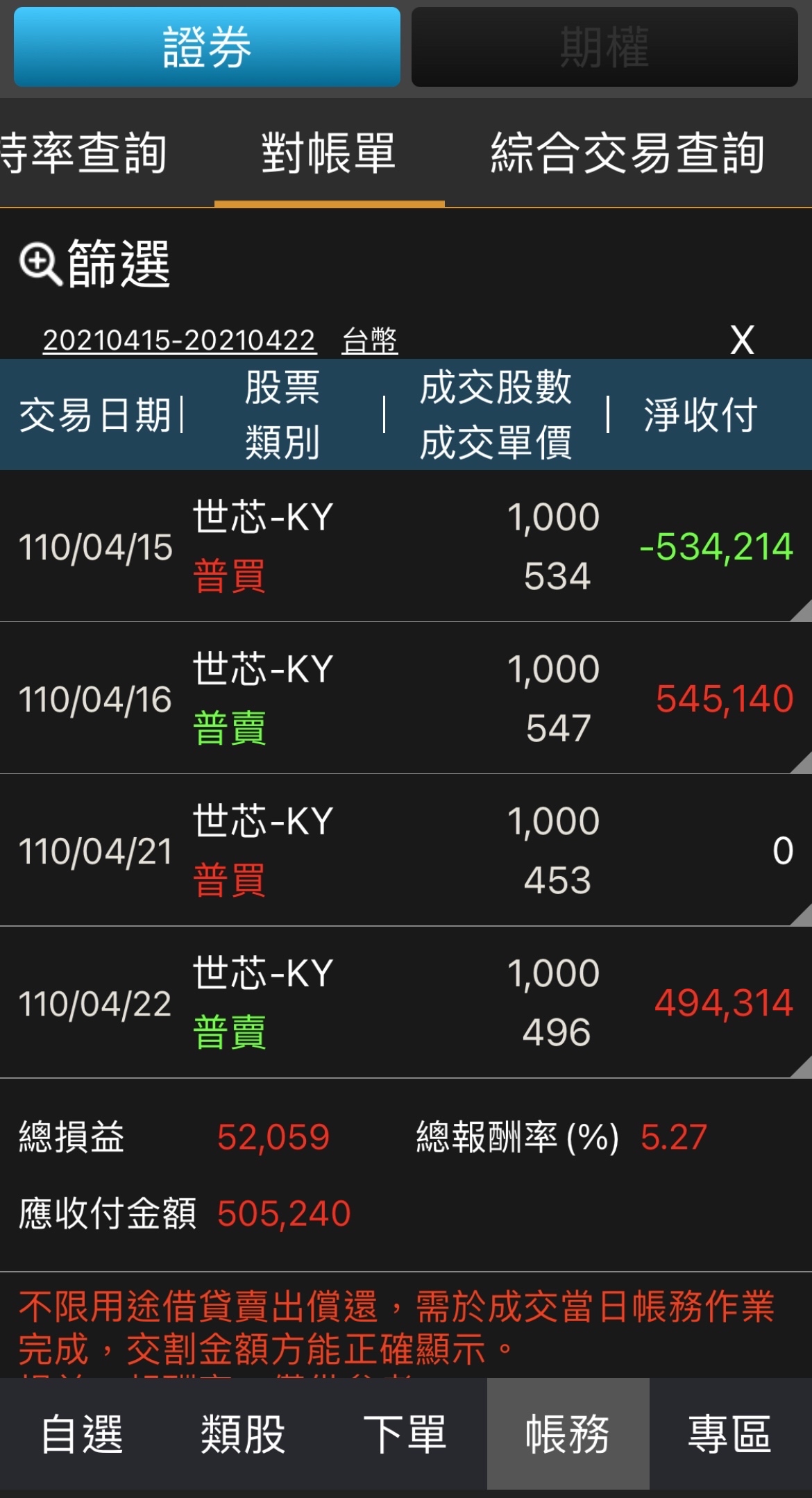The height and width of the screenshot is (1498, 812).
Task: Open the 篩選 filter options
Action: (x=96, y=264)
